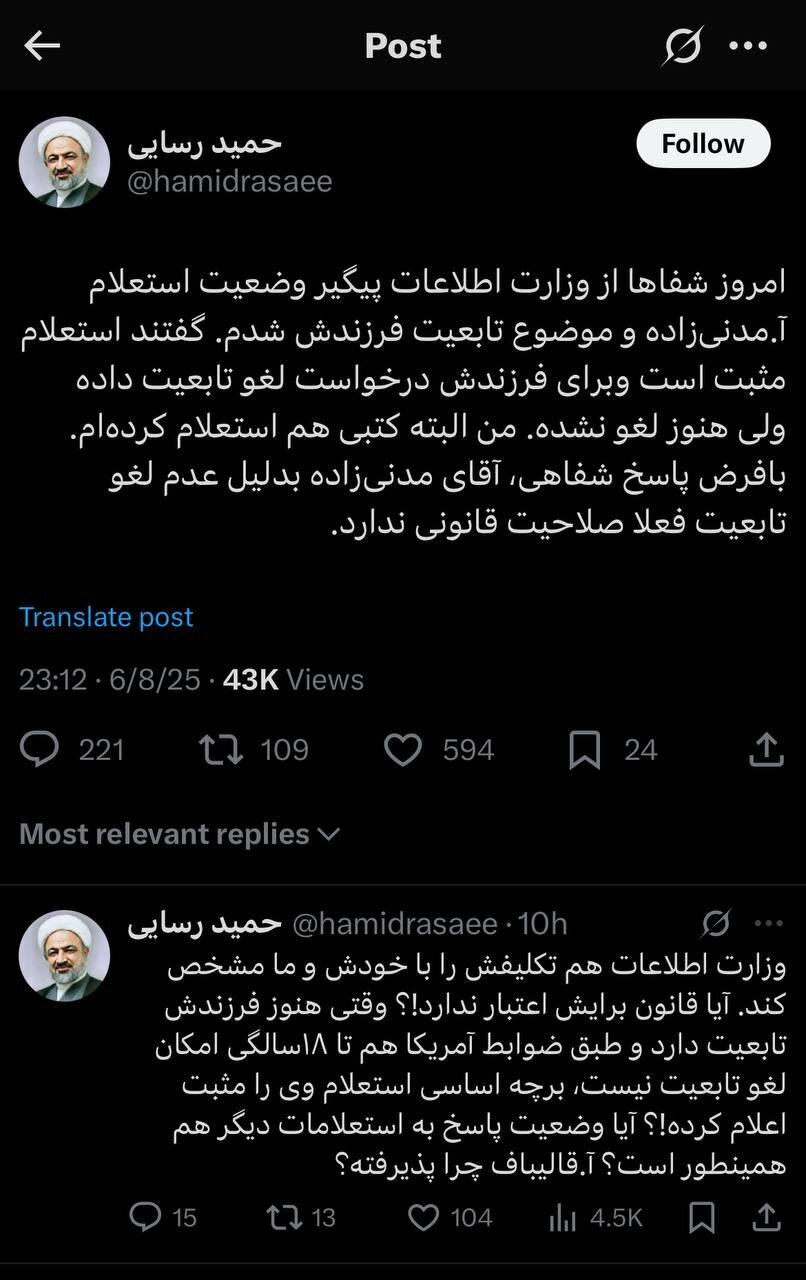Like the reply with 104 likes

coord(424,1217)
